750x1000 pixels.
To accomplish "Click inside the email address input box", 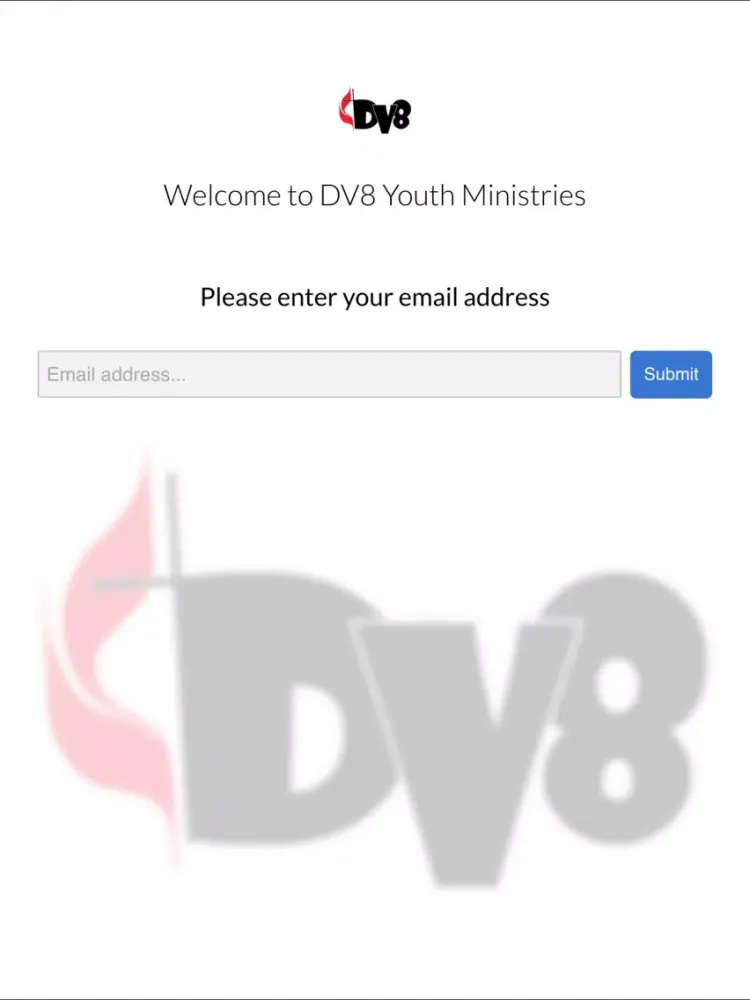I will pyautogui.click(x=330, y=374).
